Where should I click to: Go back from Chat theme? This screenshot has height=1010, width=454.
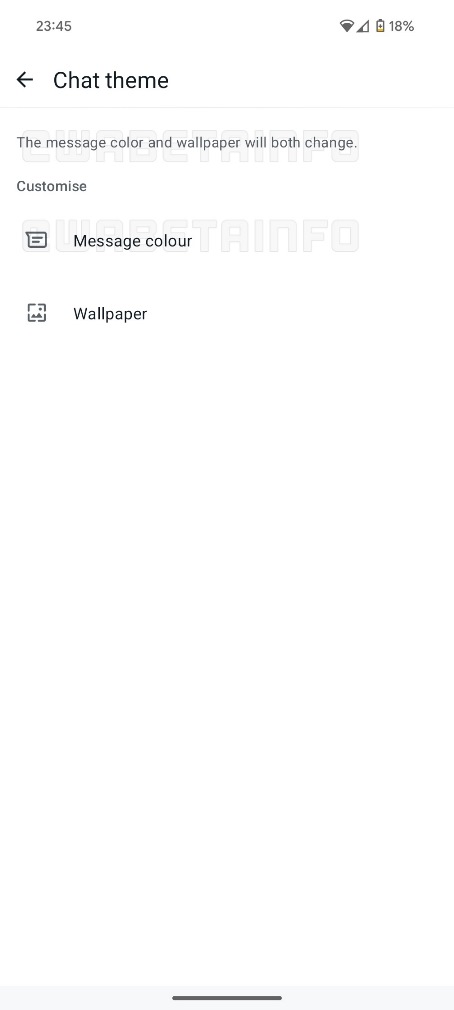point(24,80)
